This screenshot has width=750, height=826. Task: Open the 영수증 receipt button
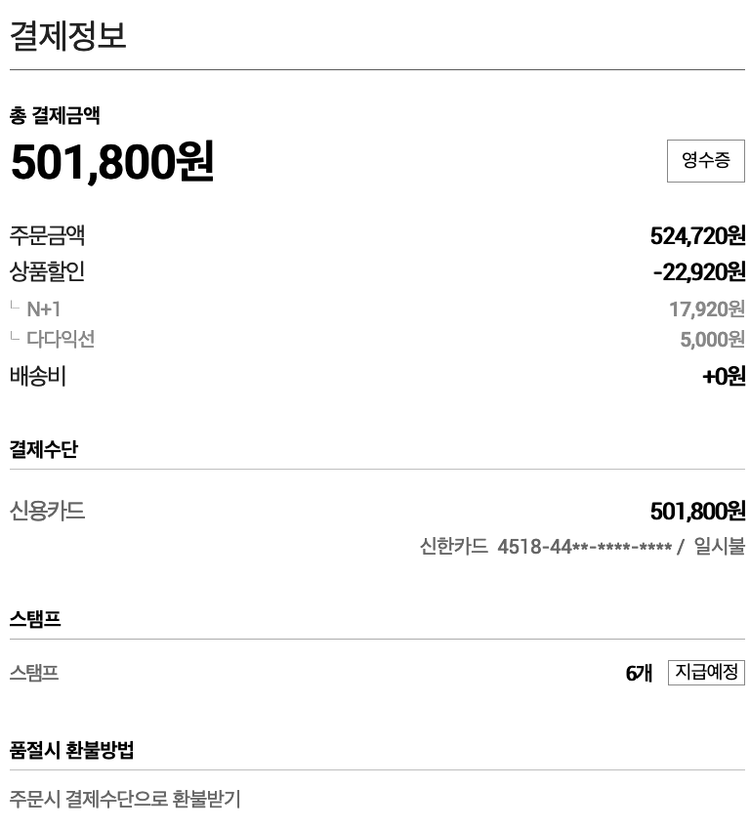click(705, 161)
